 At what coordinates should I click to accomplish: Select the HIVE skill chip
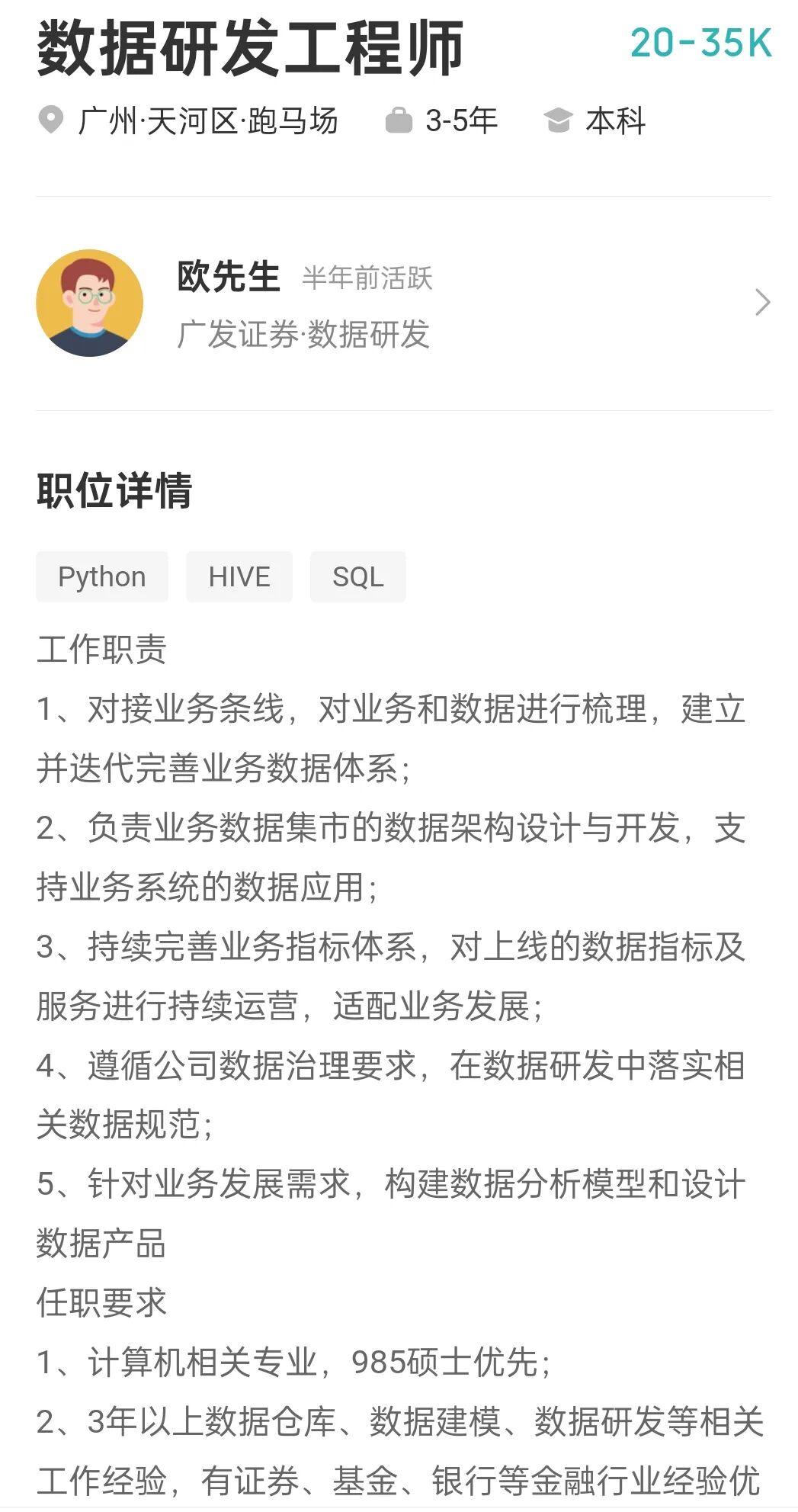(239, 577)
